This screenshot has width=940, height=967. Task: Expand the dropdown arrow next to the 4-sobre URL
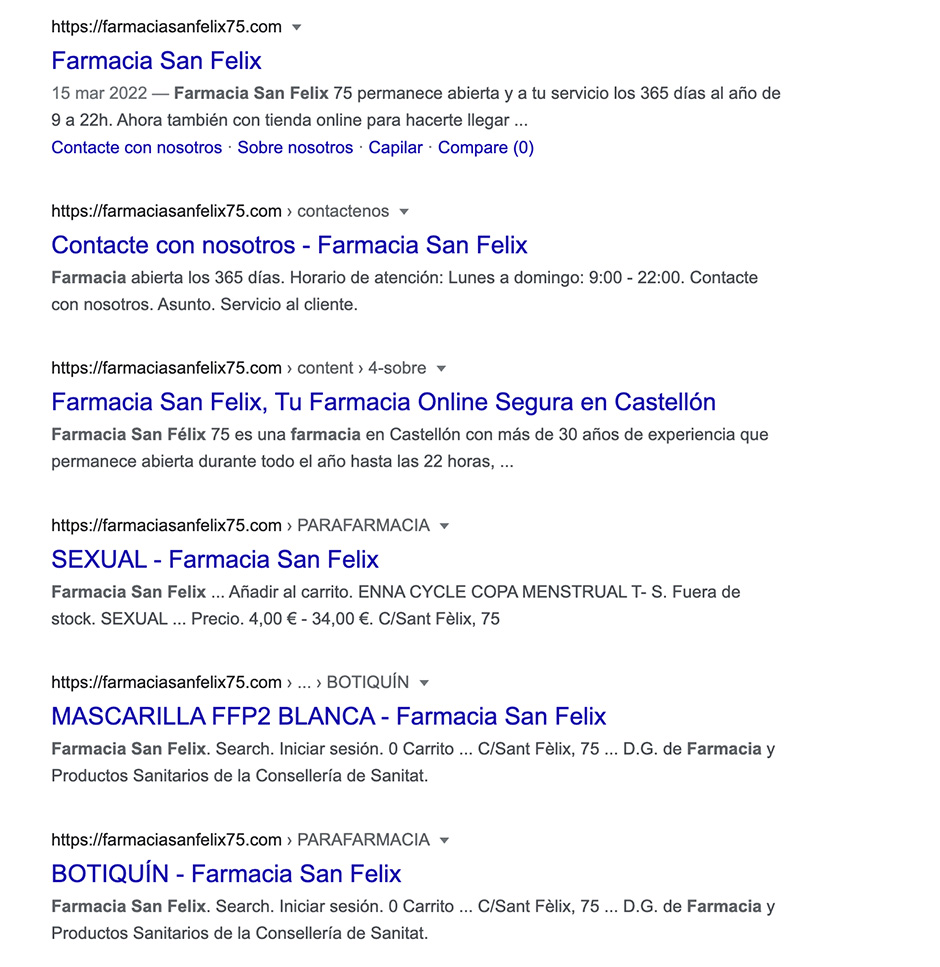(x=441, y=369)
